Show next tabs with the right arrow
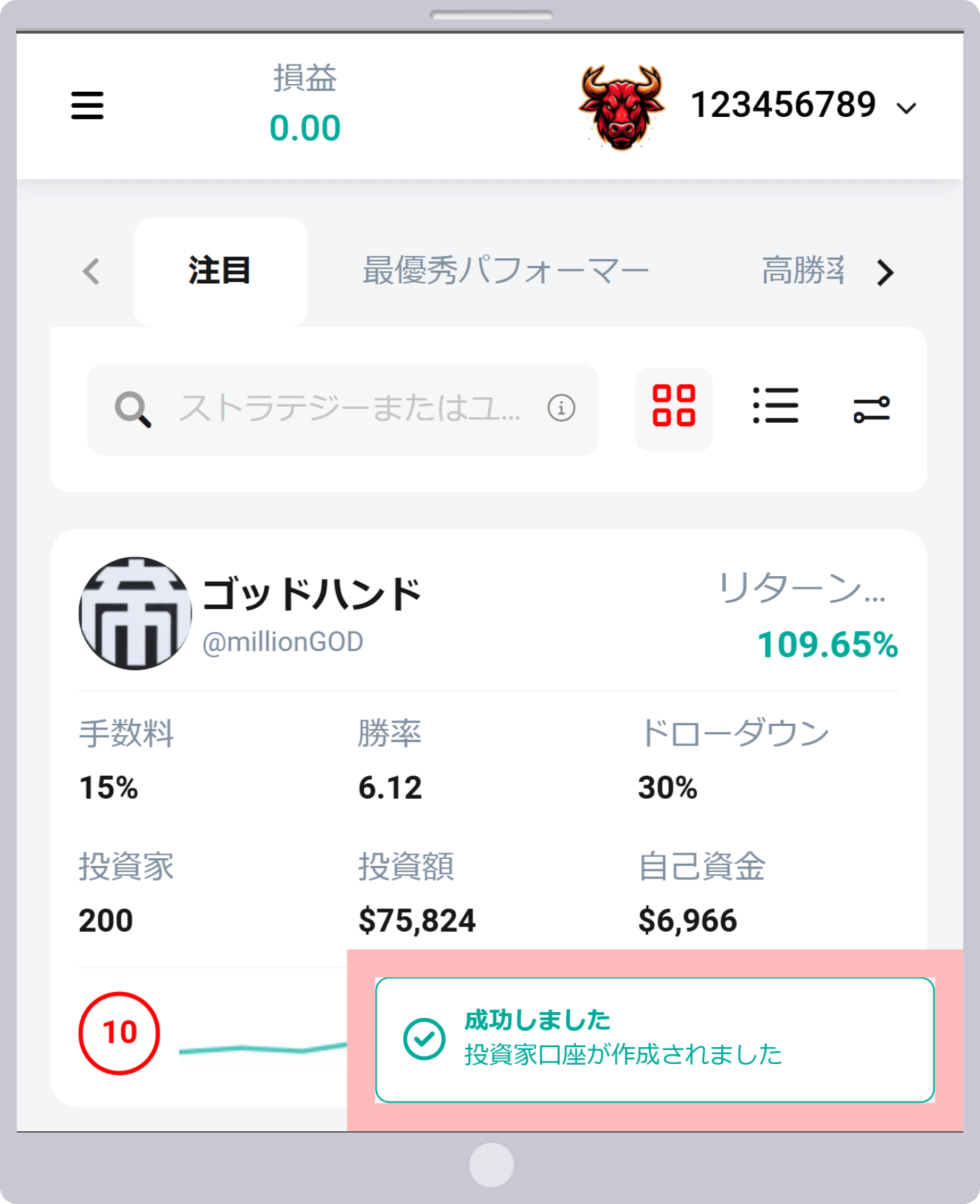The image size is (980, 1204). click(885, 272)
